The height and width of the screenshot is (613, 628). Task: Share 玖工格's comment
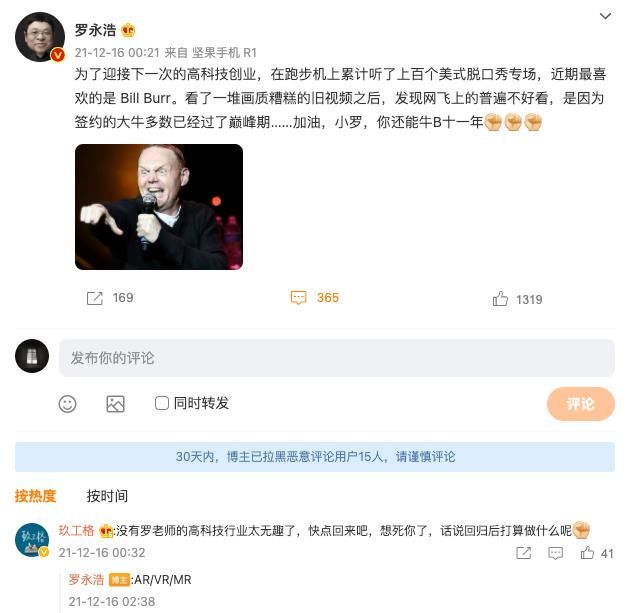(x=523, y=553)
